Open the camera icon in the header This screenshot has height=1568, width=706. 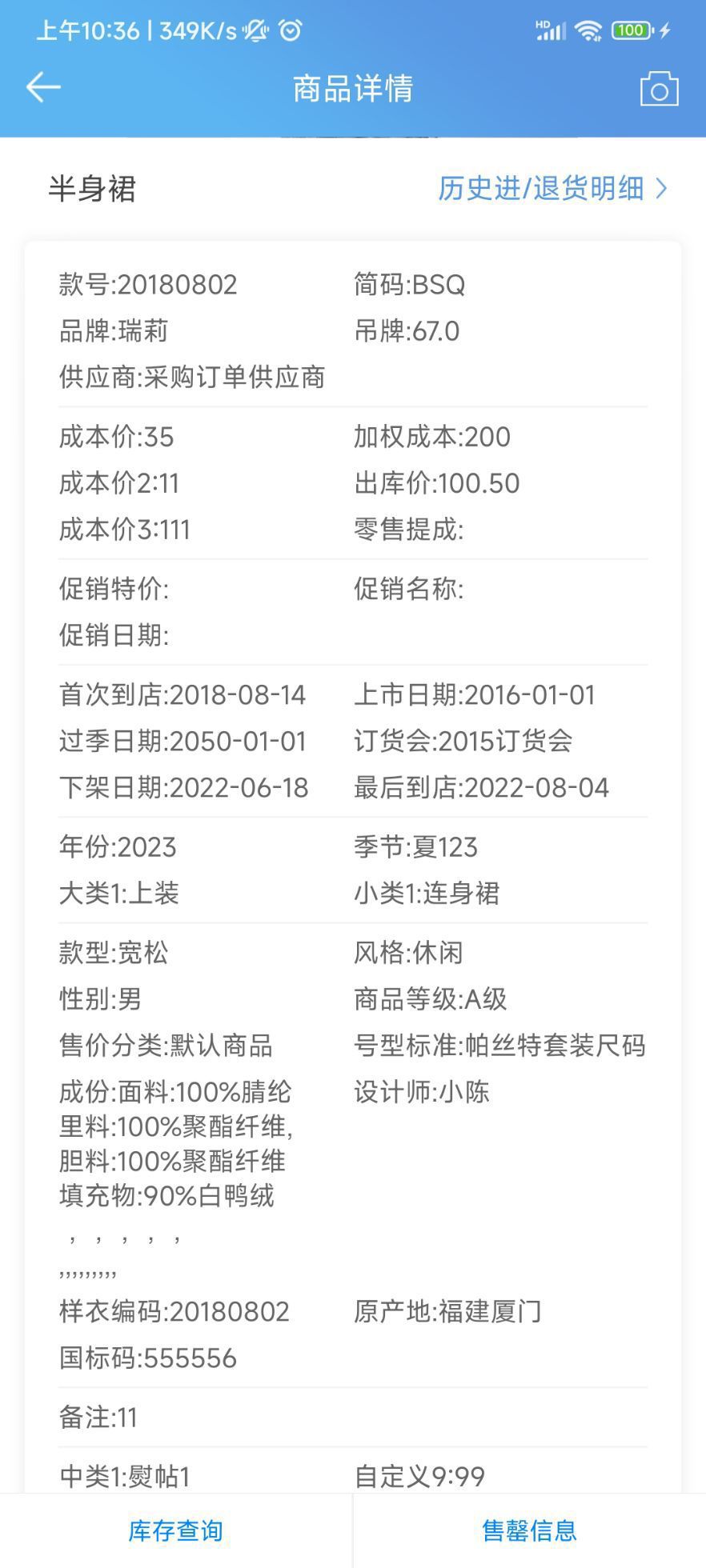(659, 89)
